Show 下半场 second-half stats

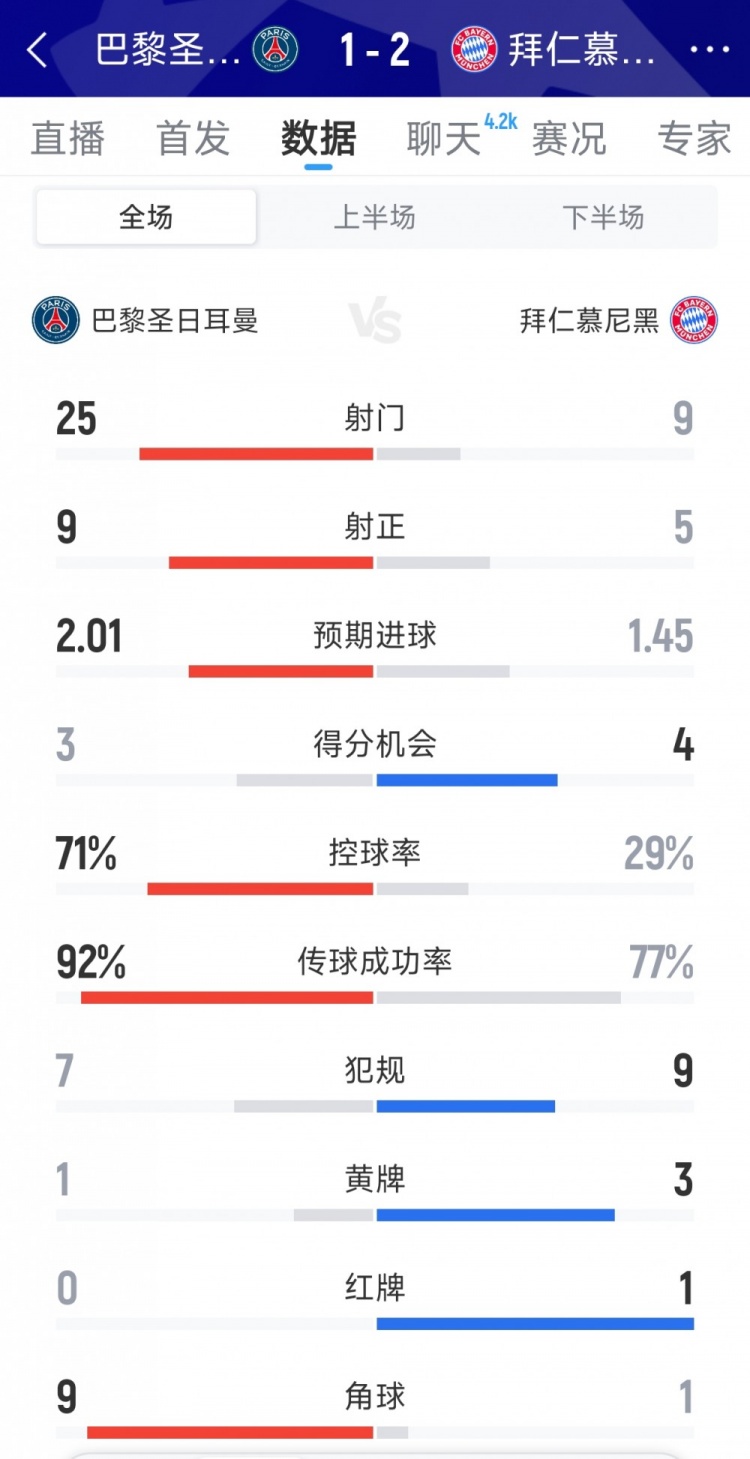pos(603,217)
